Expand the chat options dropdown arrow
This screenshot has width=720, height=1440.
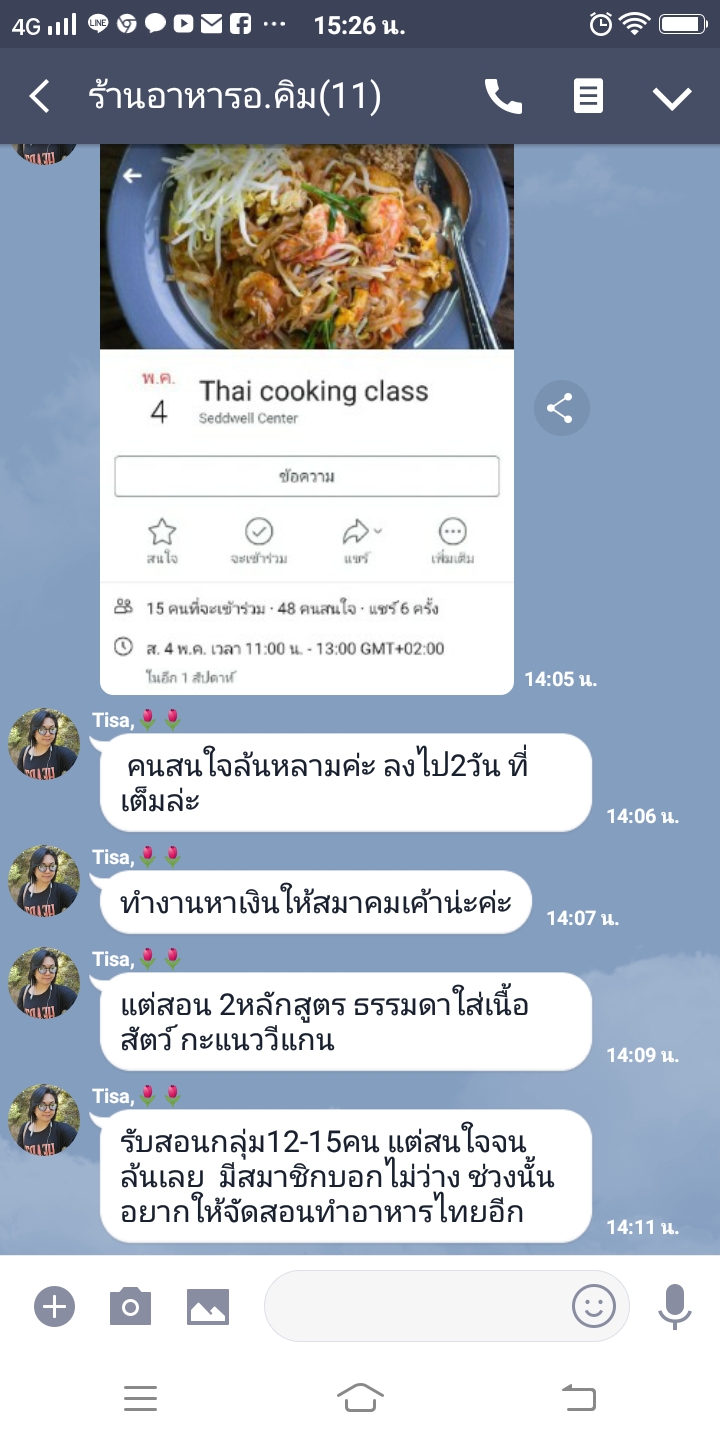pyautogui.click(x=672, y=97)
